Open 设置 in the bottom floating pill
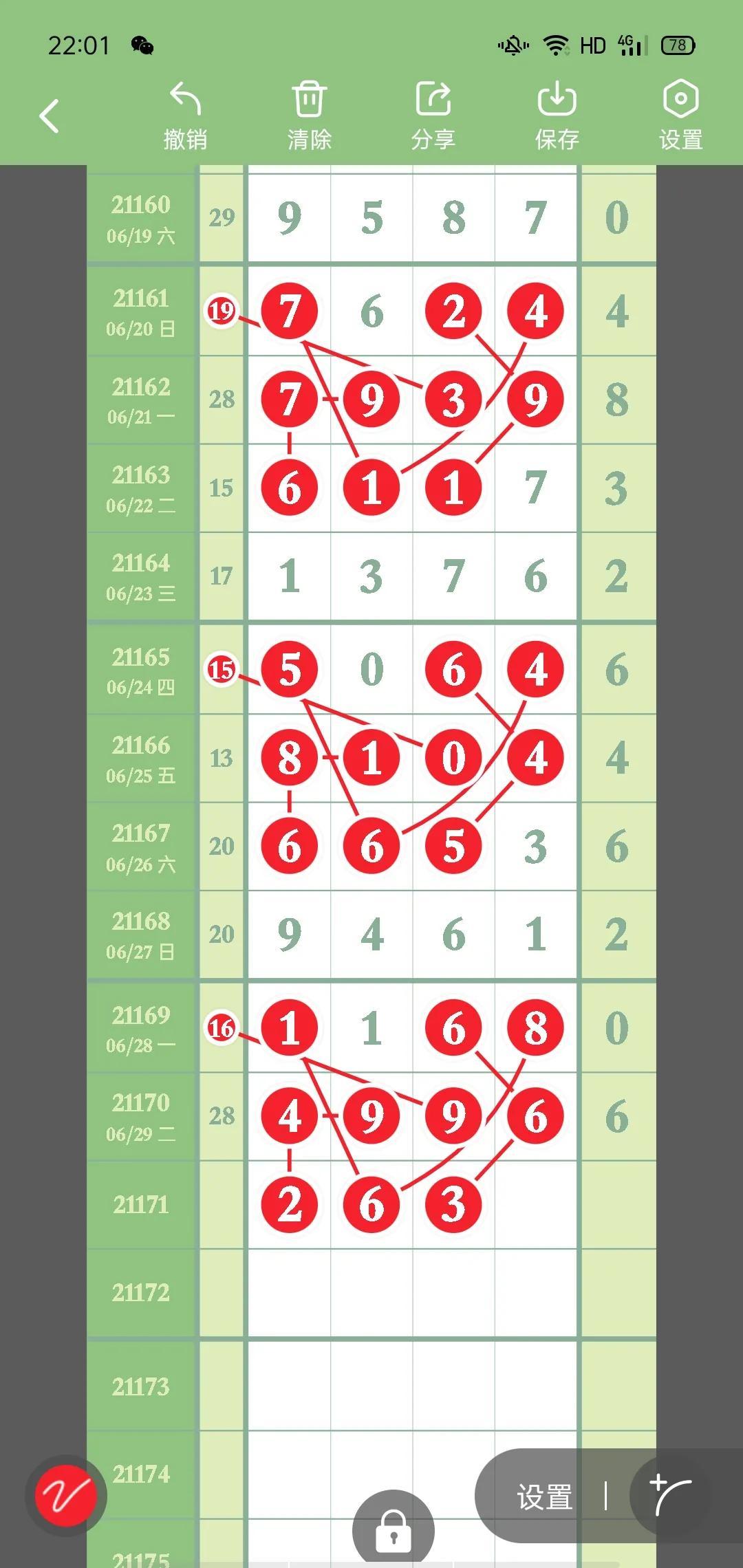This screenshot has height=1568, width=743. coord(544,1496)
